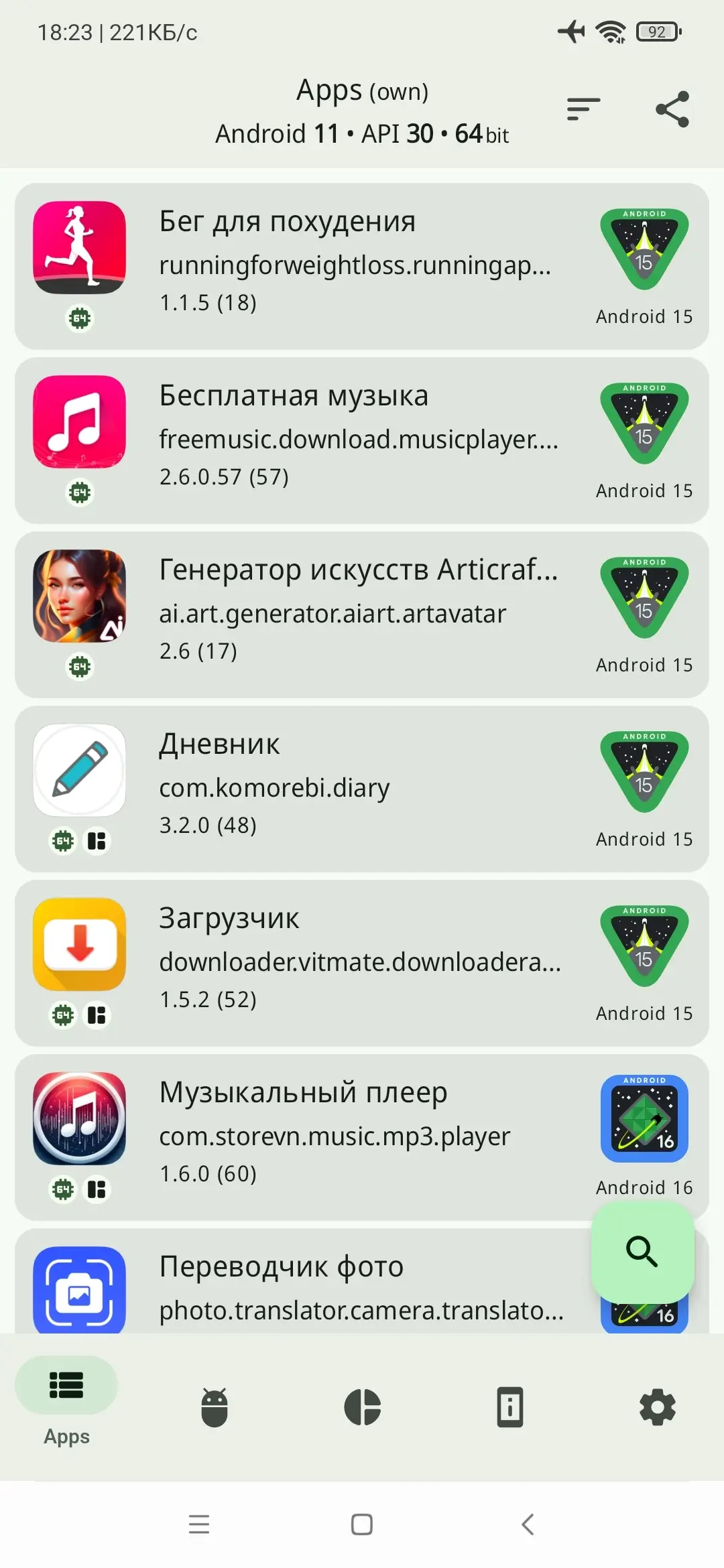The width and height of the screenshot is (724, 1568).
Task: Share the apps list
Action: (672, 109)
